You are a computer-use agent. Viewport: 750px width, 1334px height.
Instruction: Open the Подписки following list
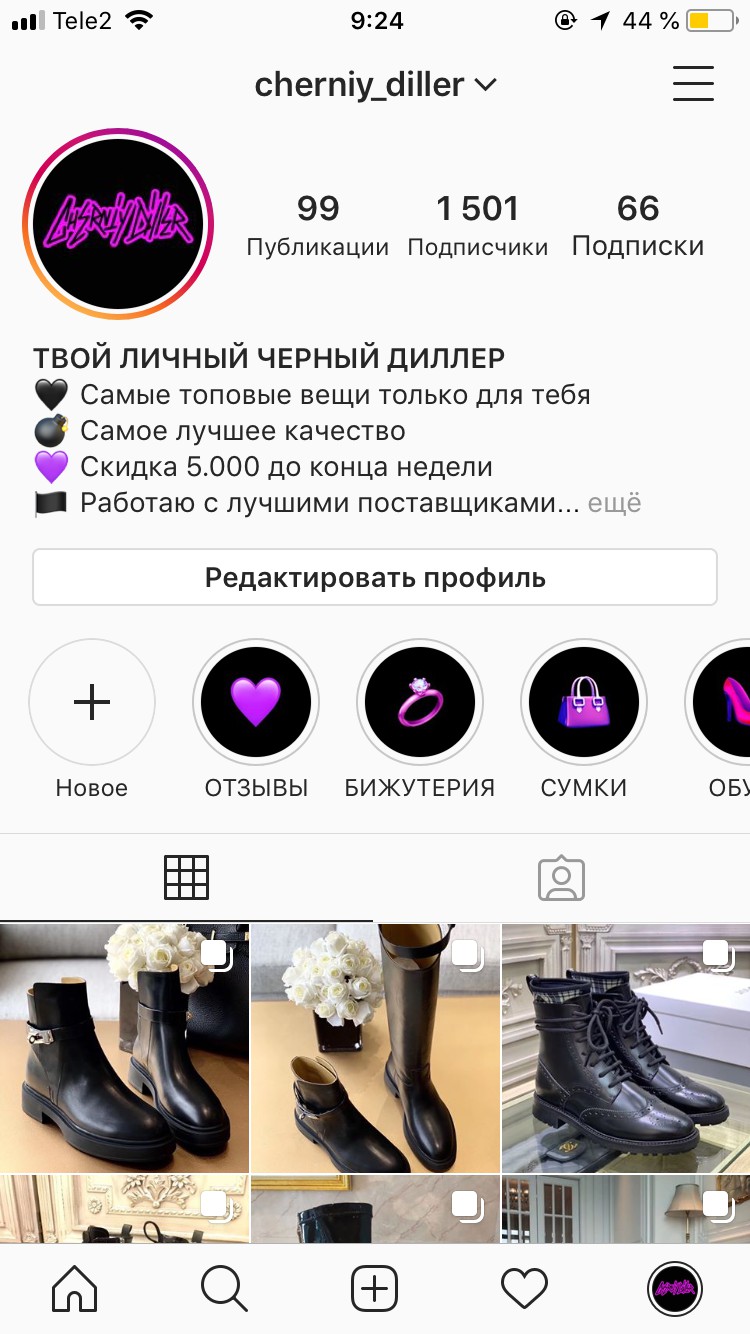pos(637,225)
